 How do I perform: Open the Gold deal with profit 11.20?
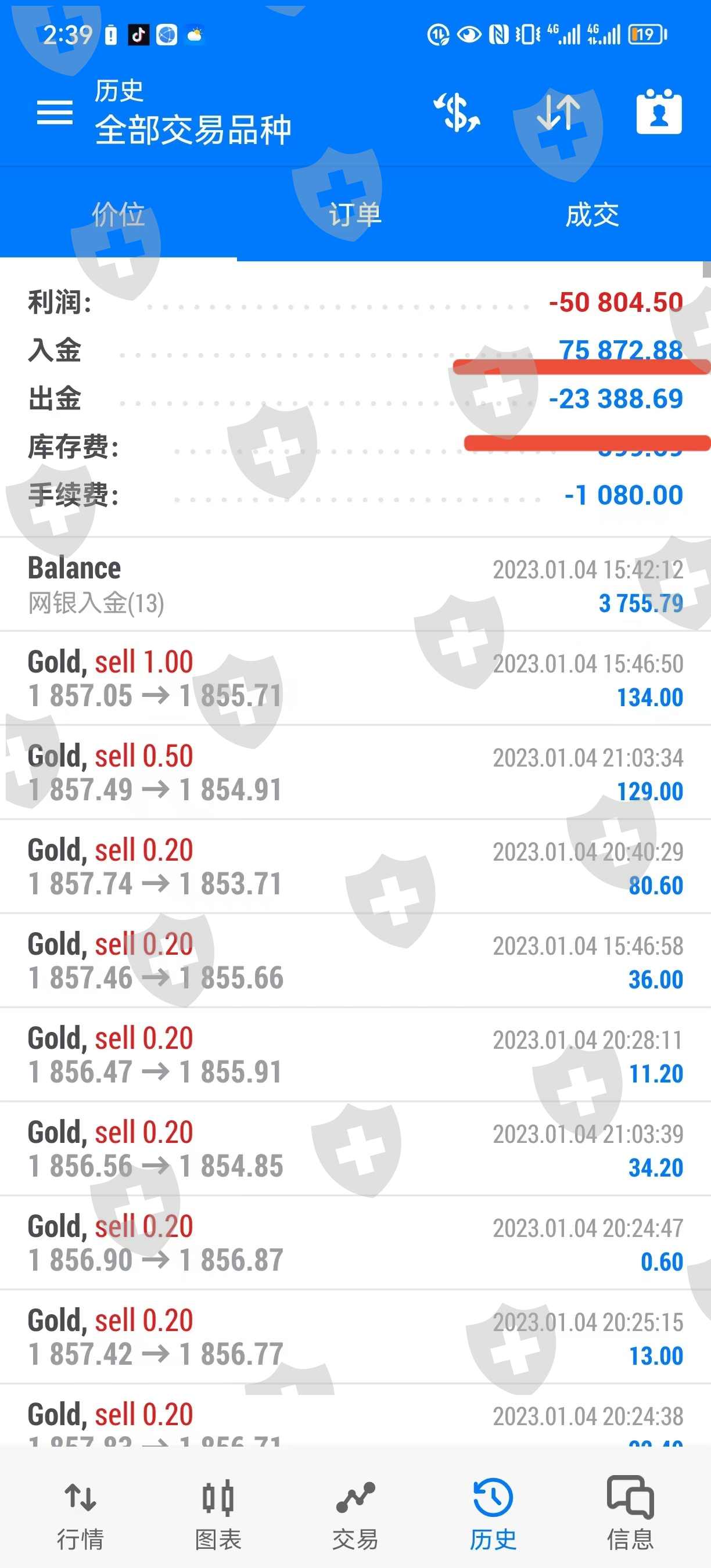pos(355,1055)
